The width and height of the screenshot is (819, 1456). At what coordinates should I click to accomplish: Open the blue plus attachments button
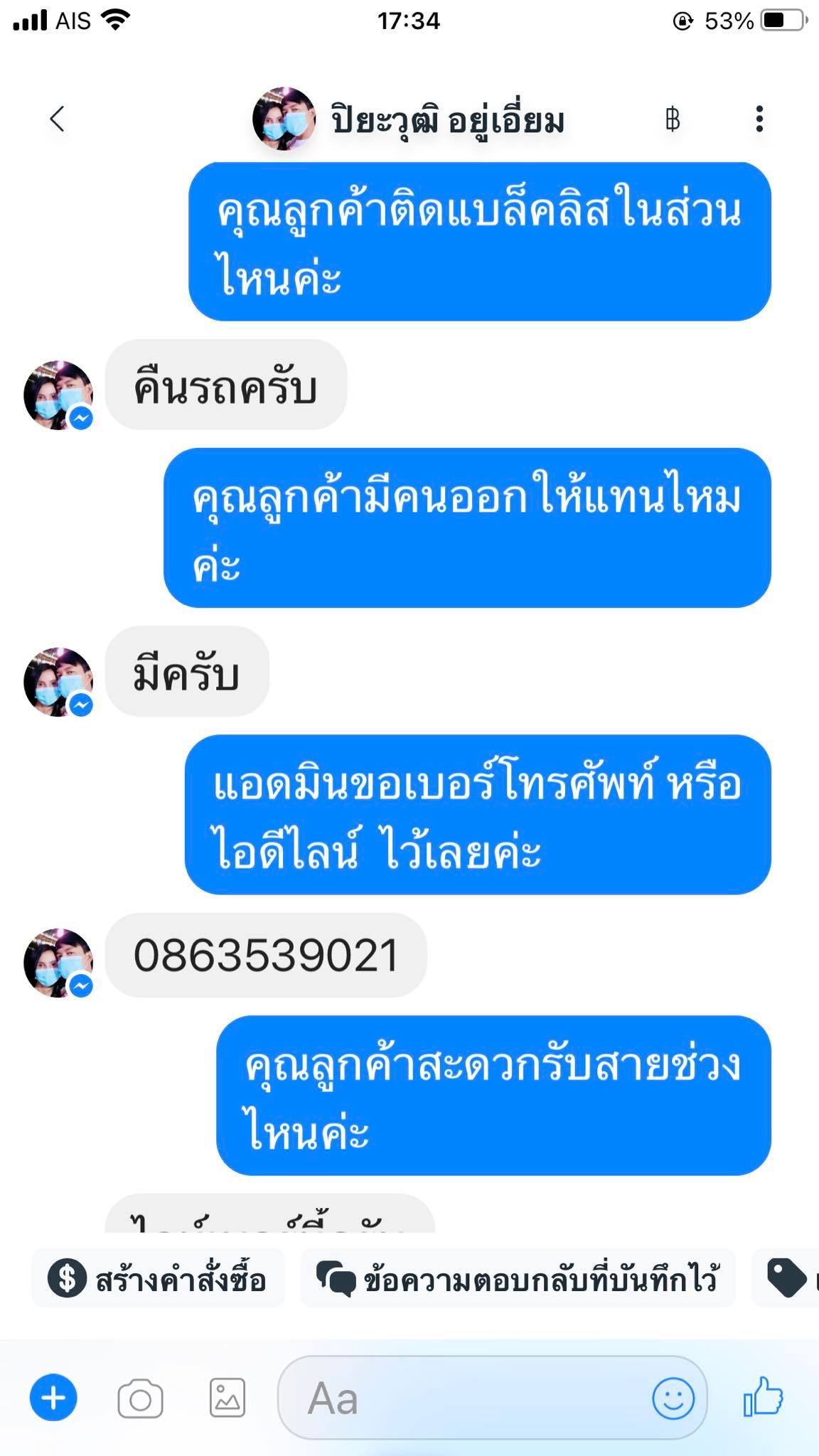coord(53,1398)
